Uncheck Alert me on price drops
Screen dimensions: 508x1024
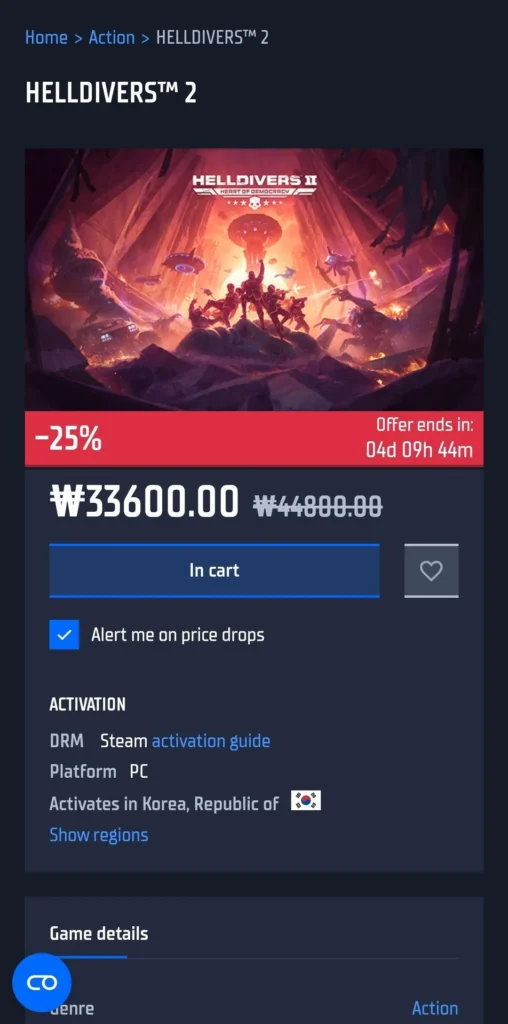tap(64, 635)
